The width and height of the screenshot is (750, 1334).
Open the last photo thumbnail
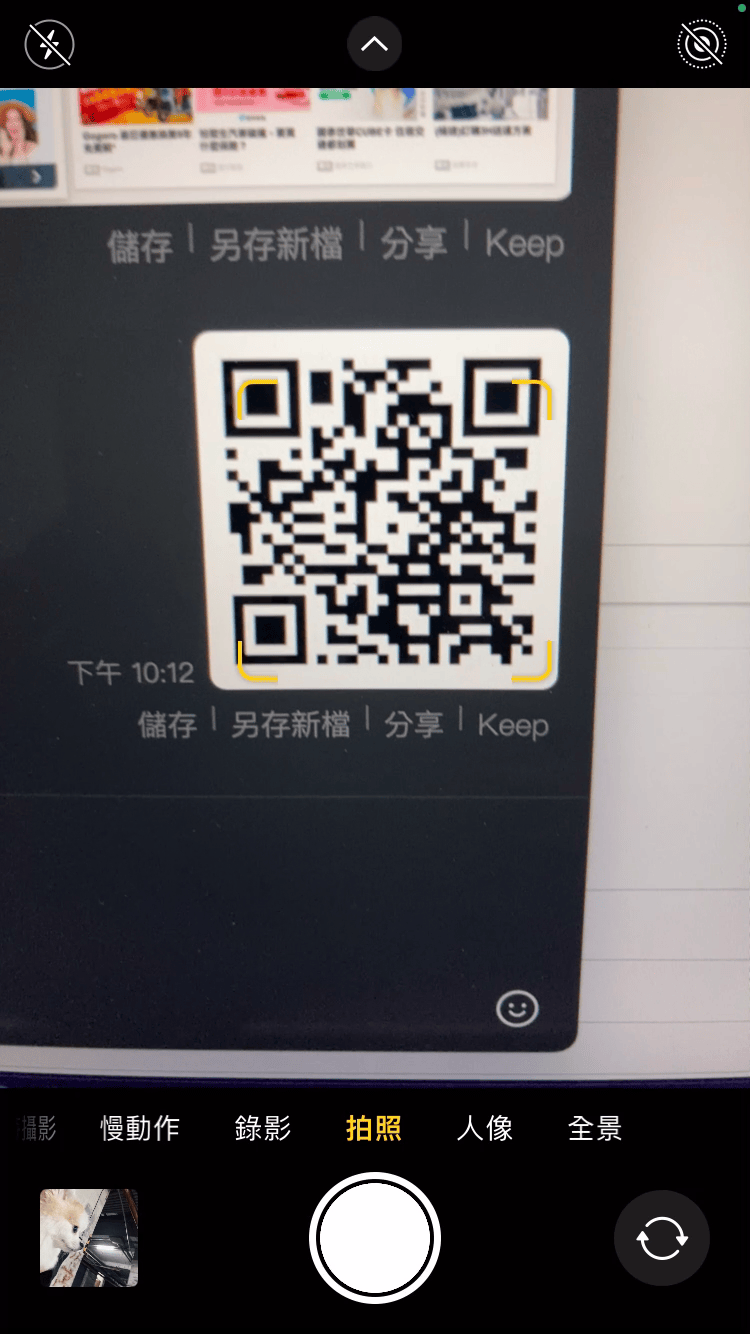tap(89, 1238)
